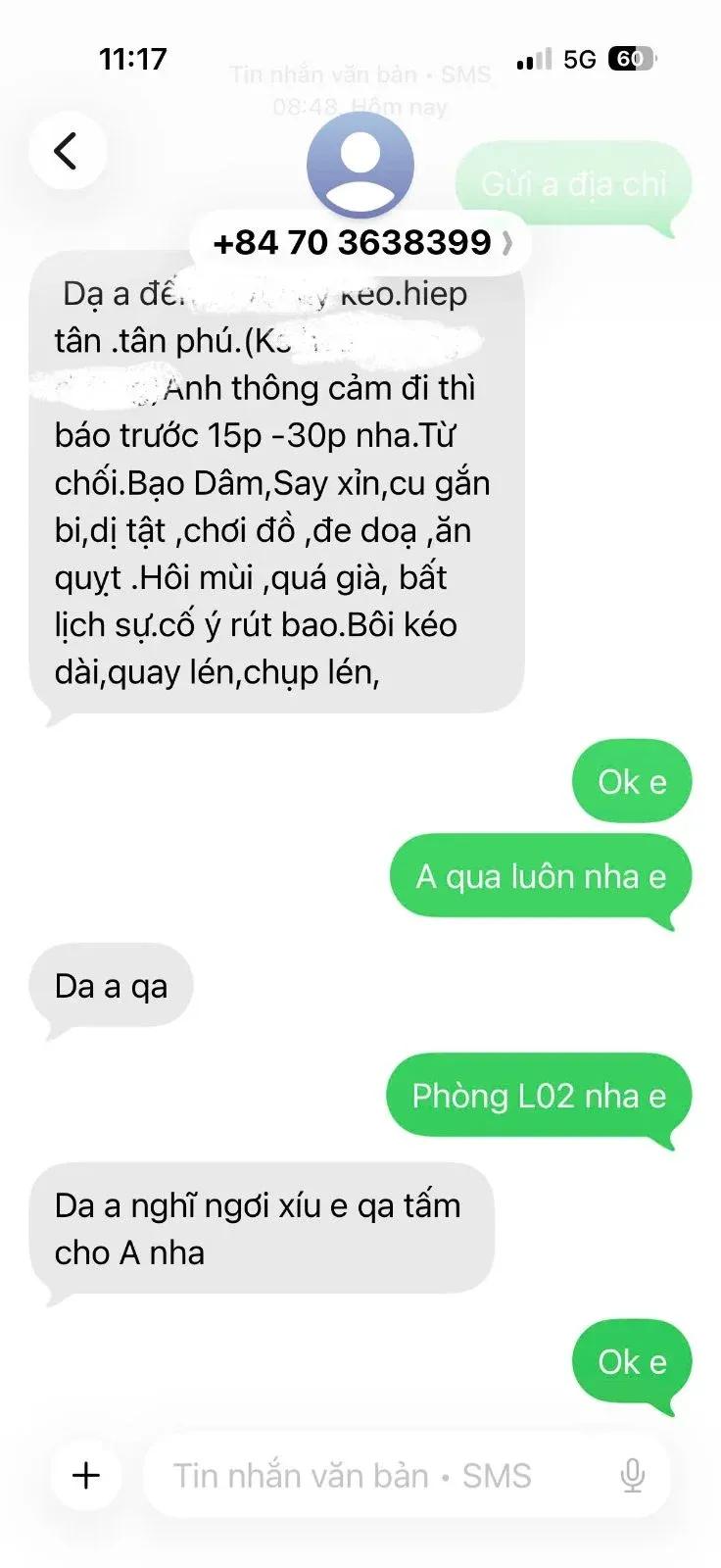Viewport: 721px width, 1568px height.
Task: Open the plus attachments menu
Action: (86, 1475)
